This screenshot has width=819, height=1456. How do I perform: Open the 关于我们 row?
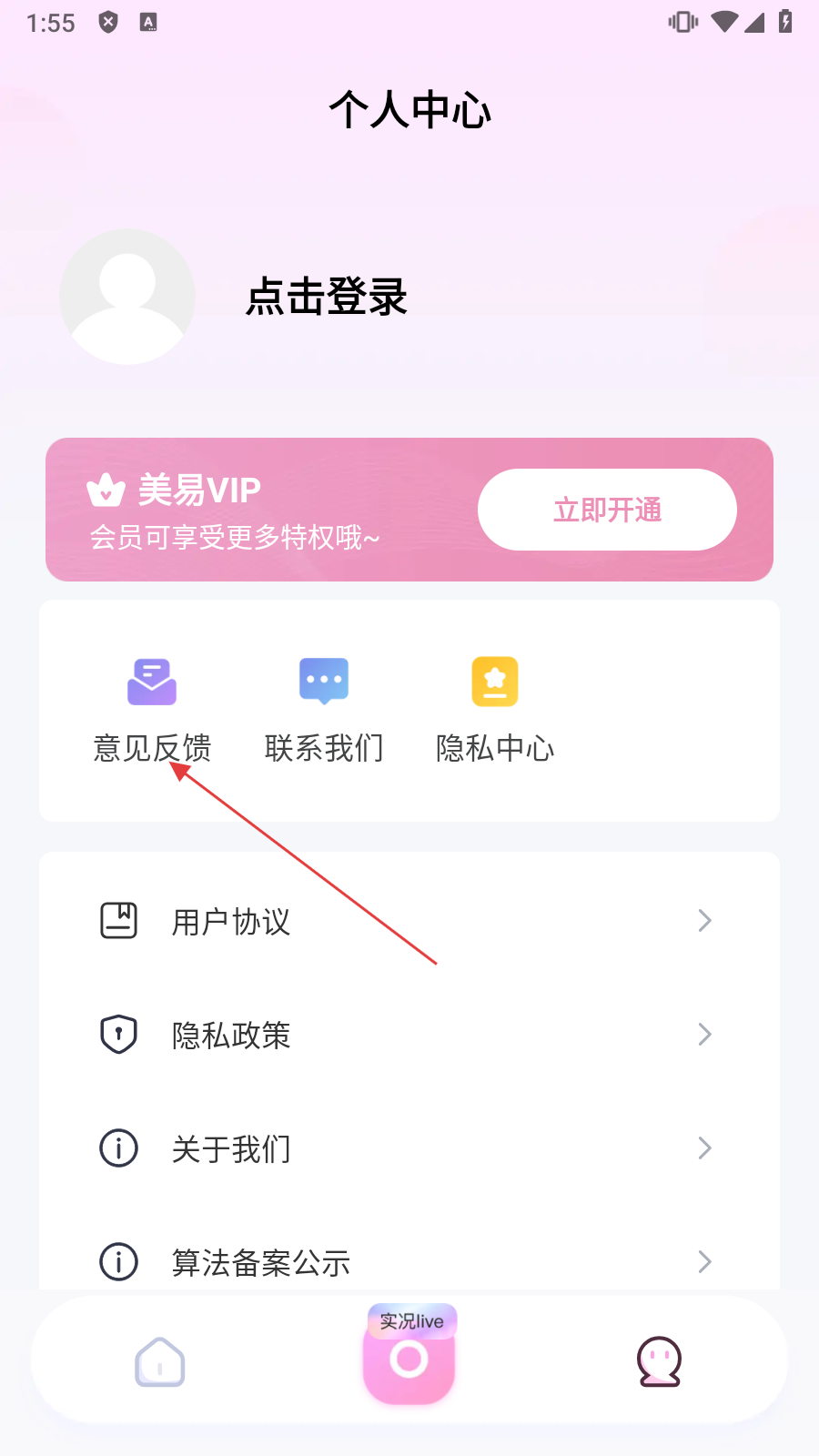pyautogui.click(x=408, y=1148)
